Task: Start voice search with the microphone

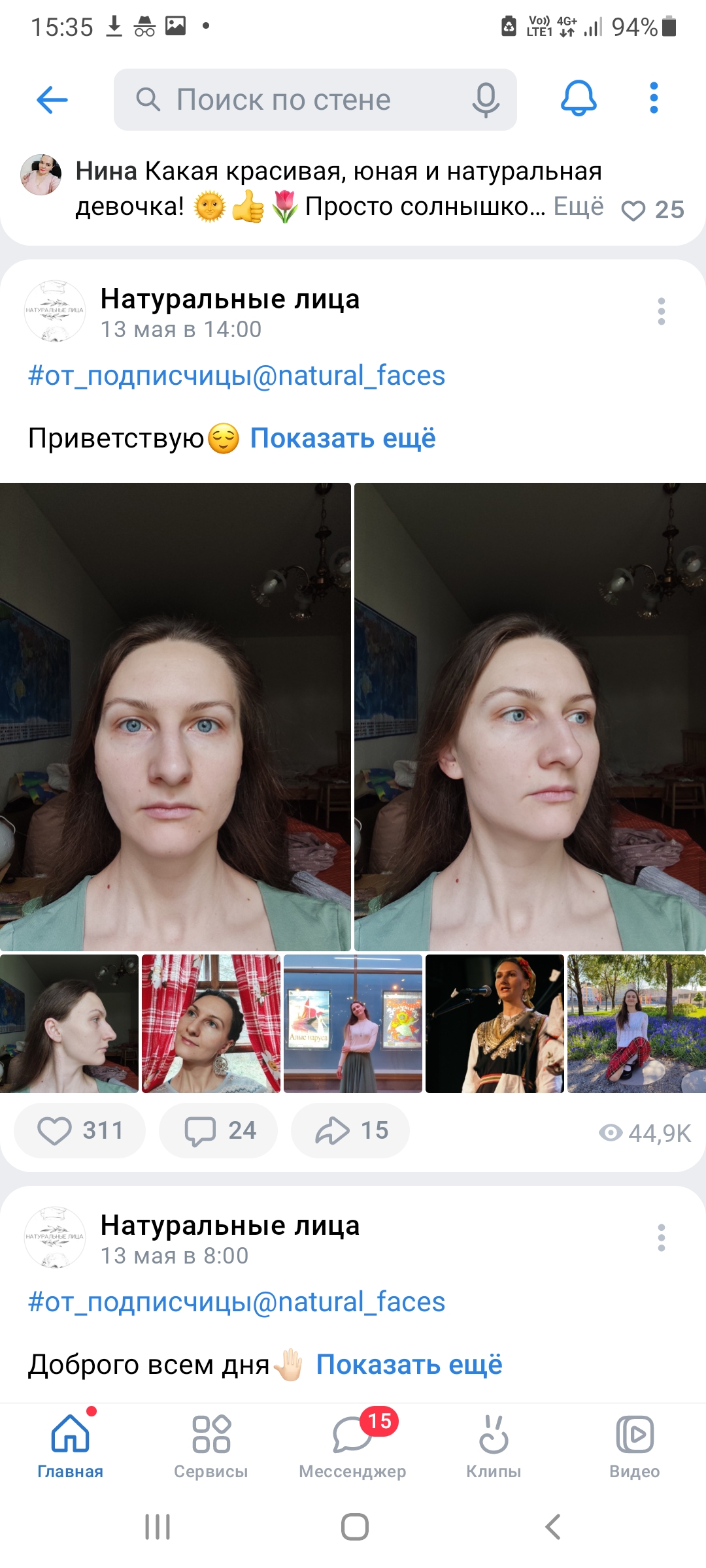Action: tap(486, 100)
